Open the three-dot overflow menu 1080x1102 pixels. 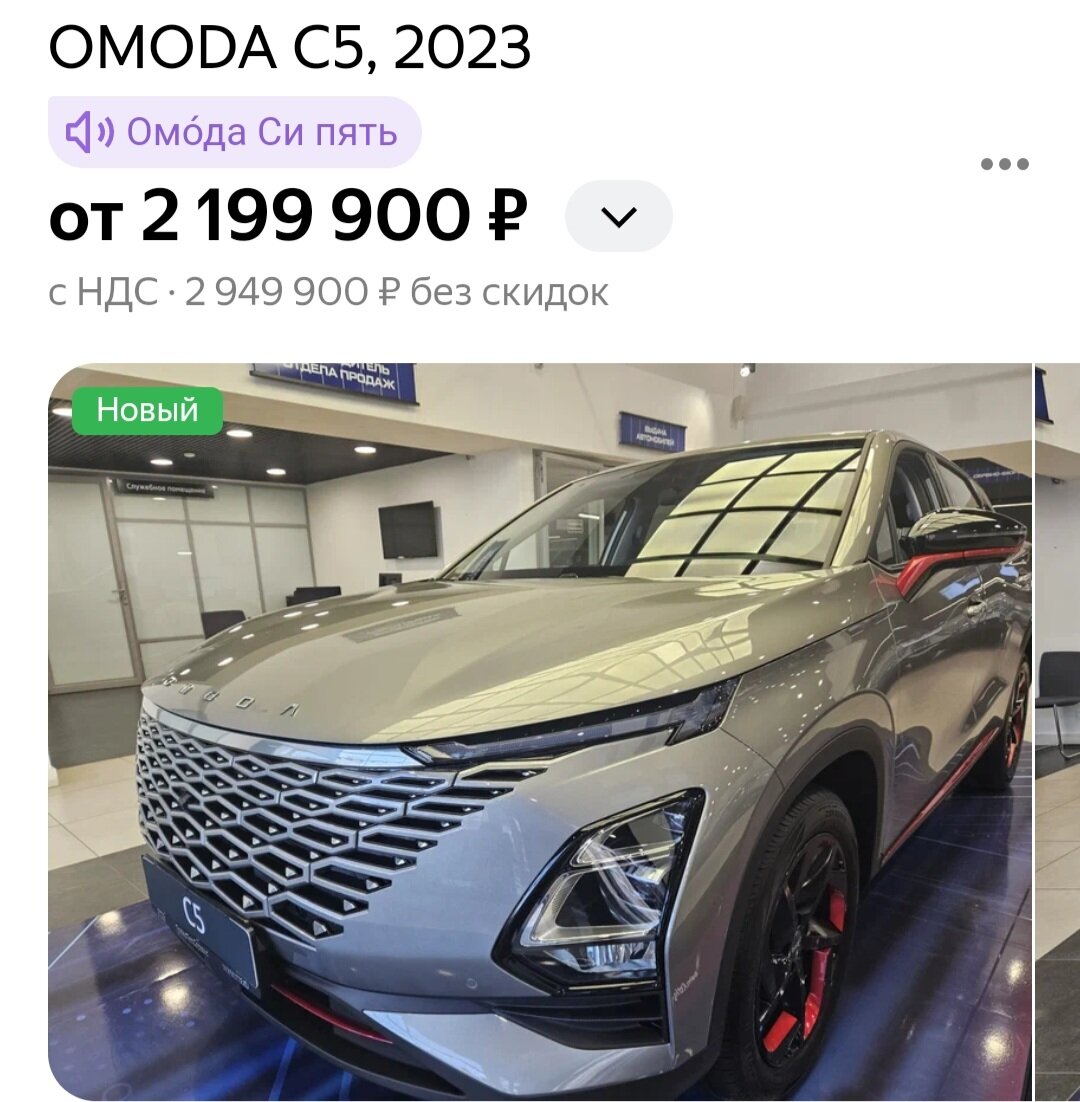1004,165
